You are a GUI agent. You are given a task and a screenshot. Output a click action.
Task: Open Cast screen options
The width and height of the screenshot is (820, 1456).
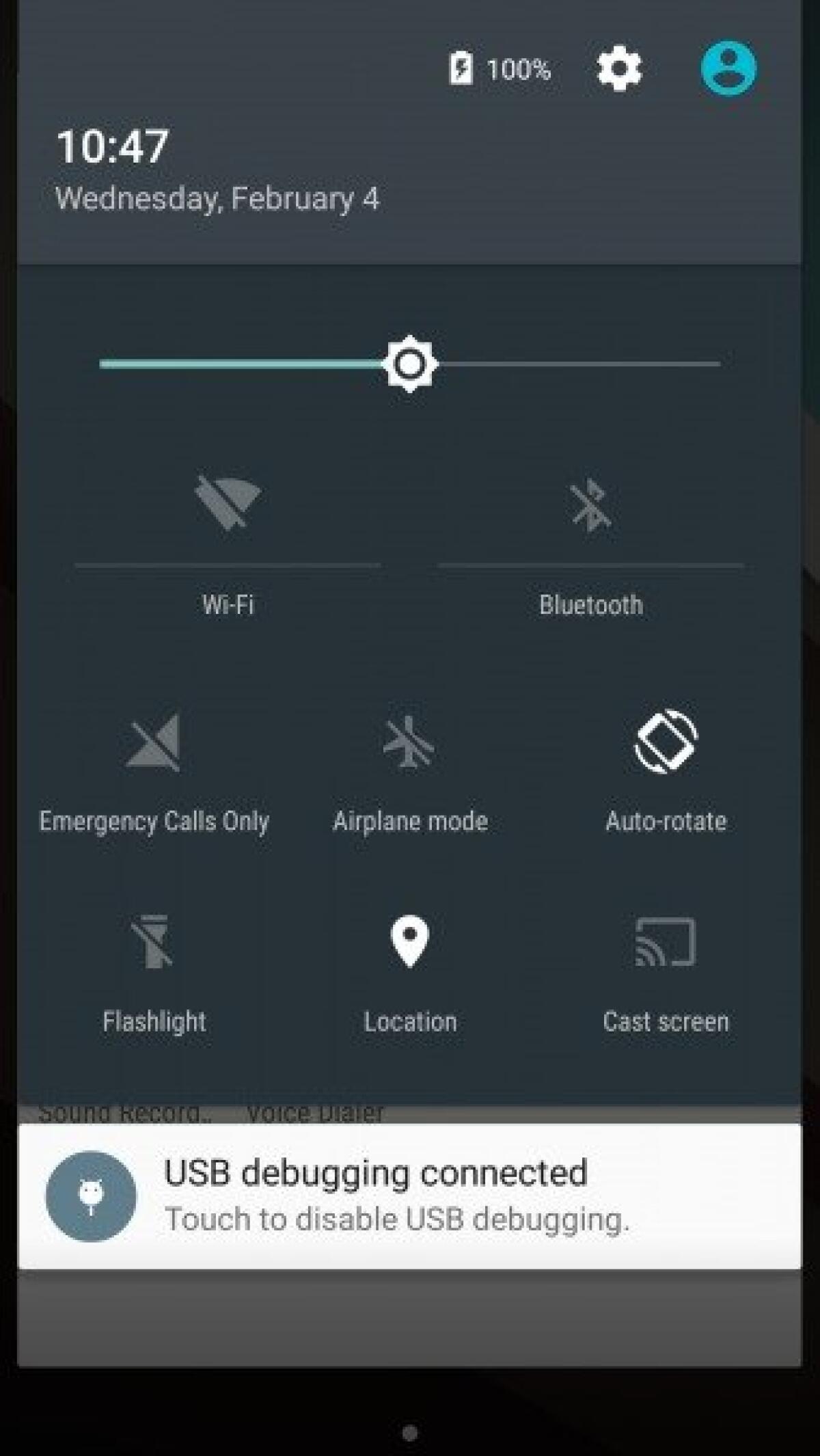click(665, 947)
